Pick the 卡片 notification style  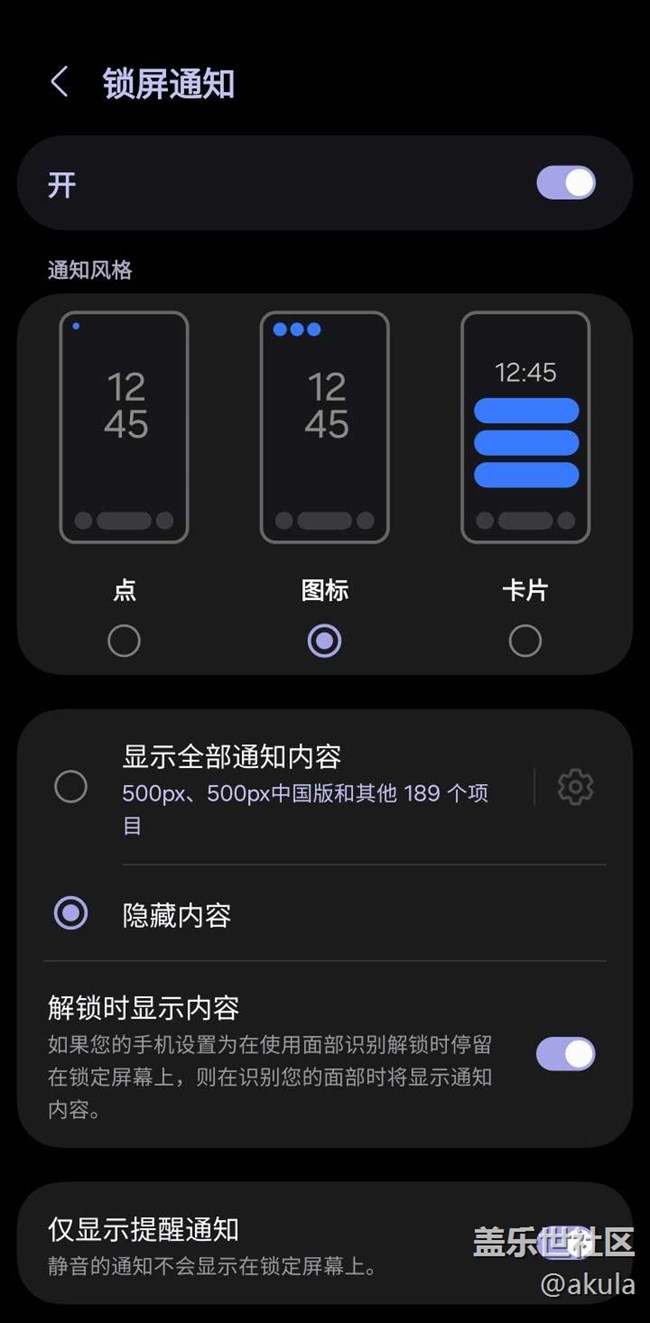[x=525, y=640]
